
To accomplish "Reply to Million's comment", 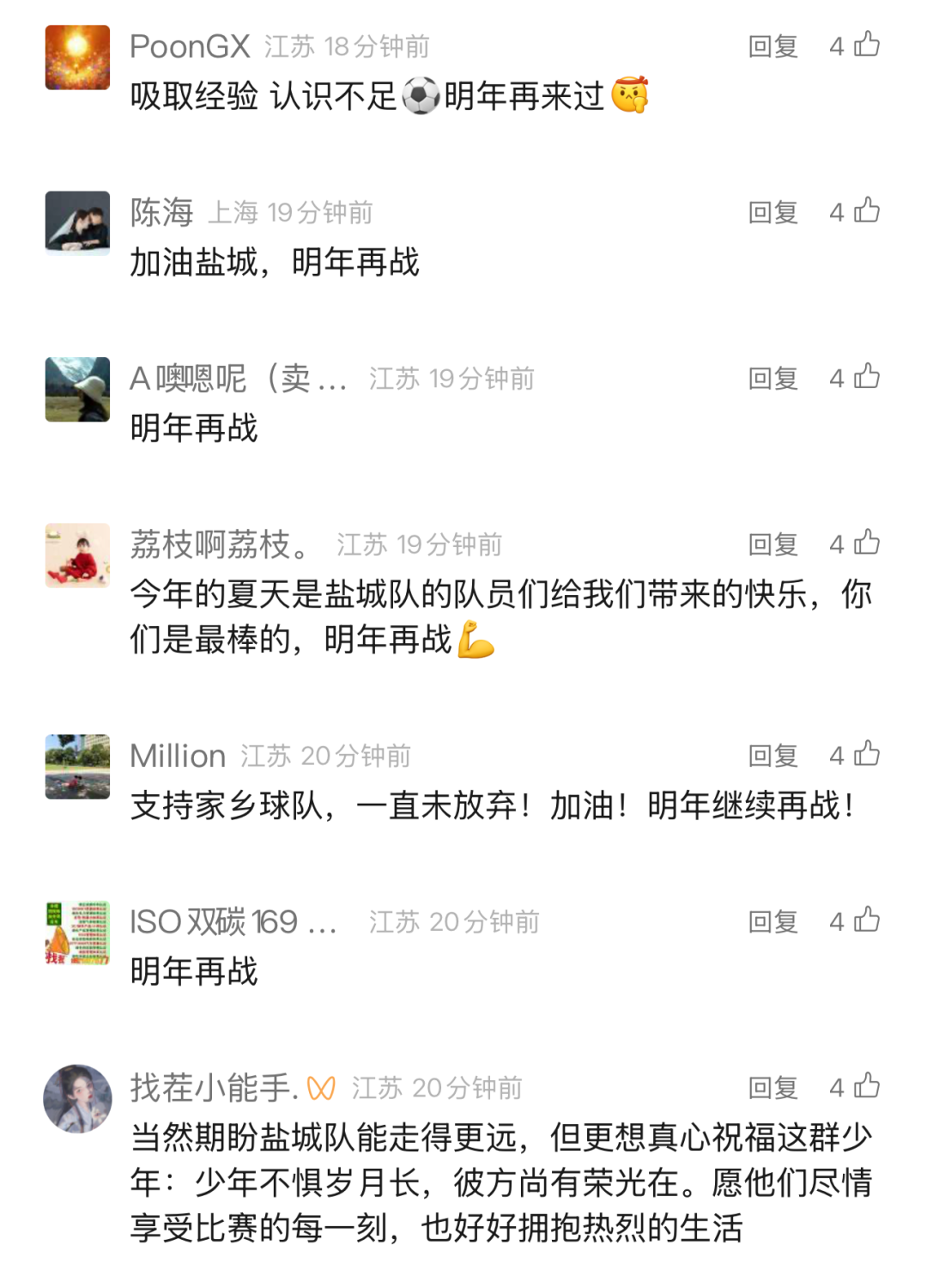I will [x=772, y=756].
